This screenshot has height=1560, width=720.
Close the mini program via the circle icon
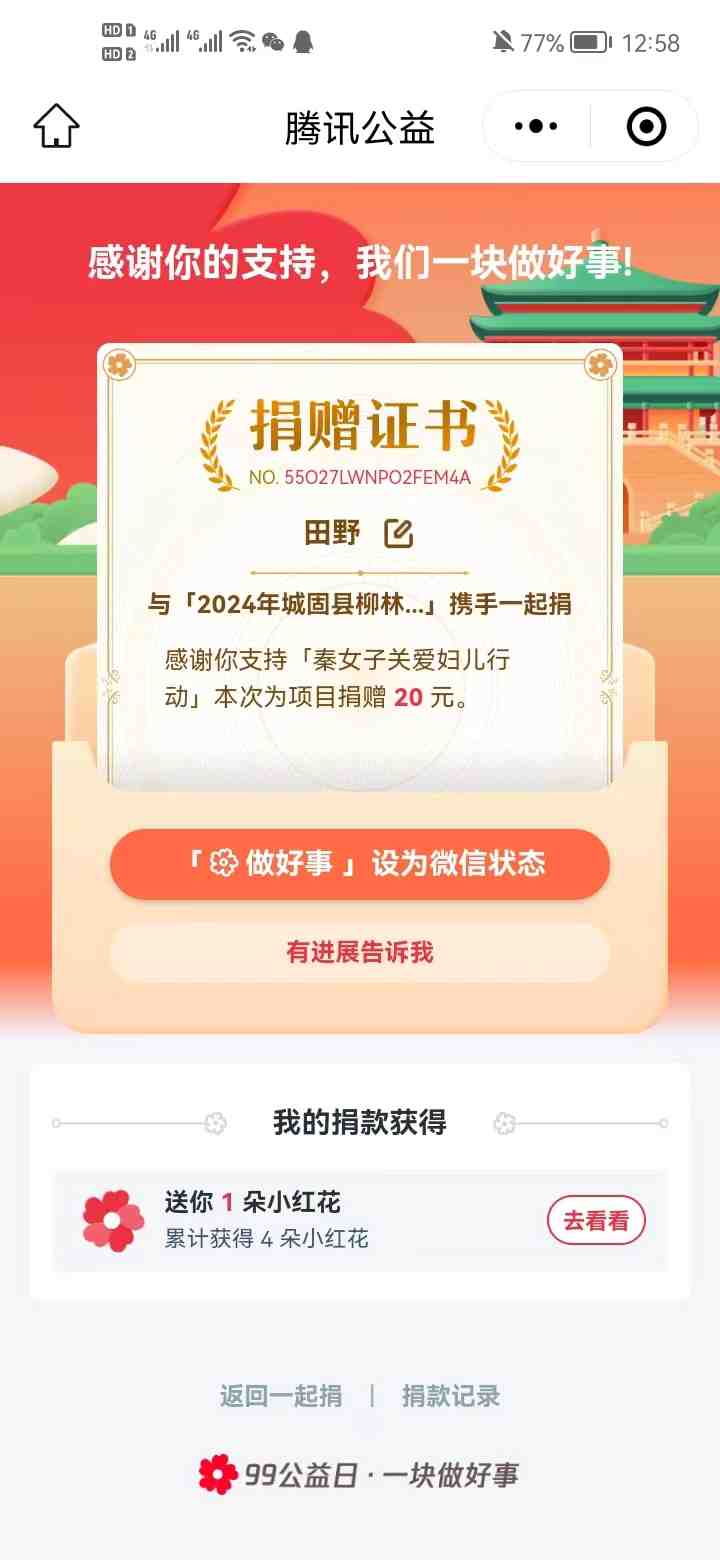tap(645, 127)
